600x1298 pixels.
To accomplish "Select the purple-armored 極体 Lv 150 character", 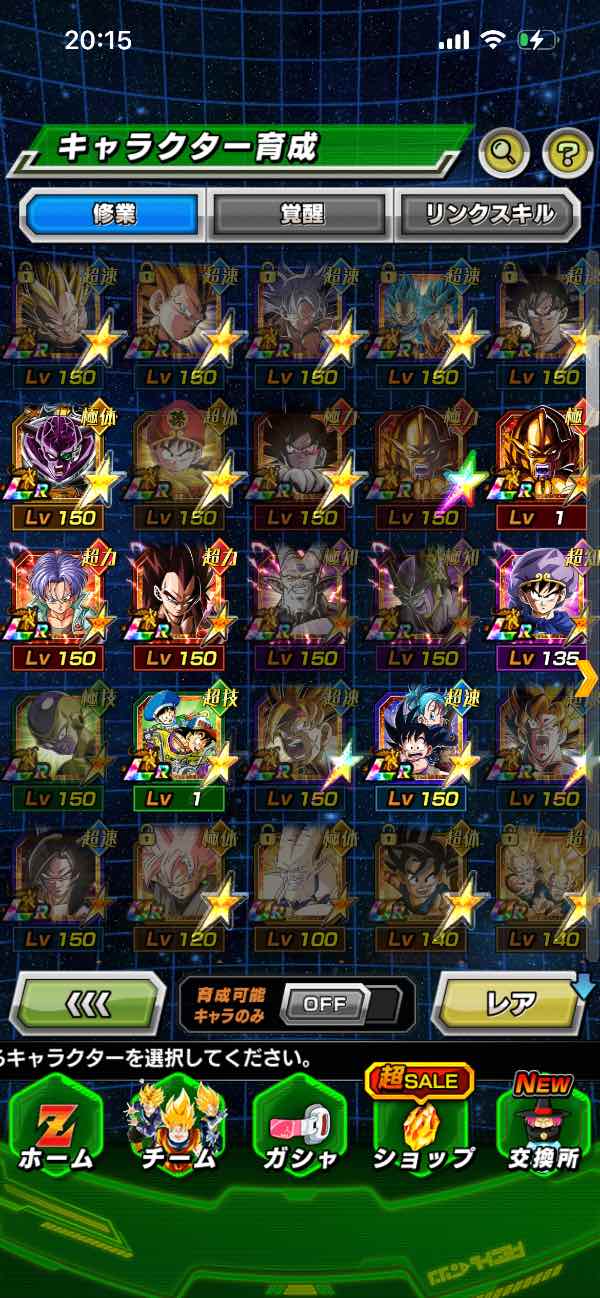I will pyautogui.click(x=60, y=462).
